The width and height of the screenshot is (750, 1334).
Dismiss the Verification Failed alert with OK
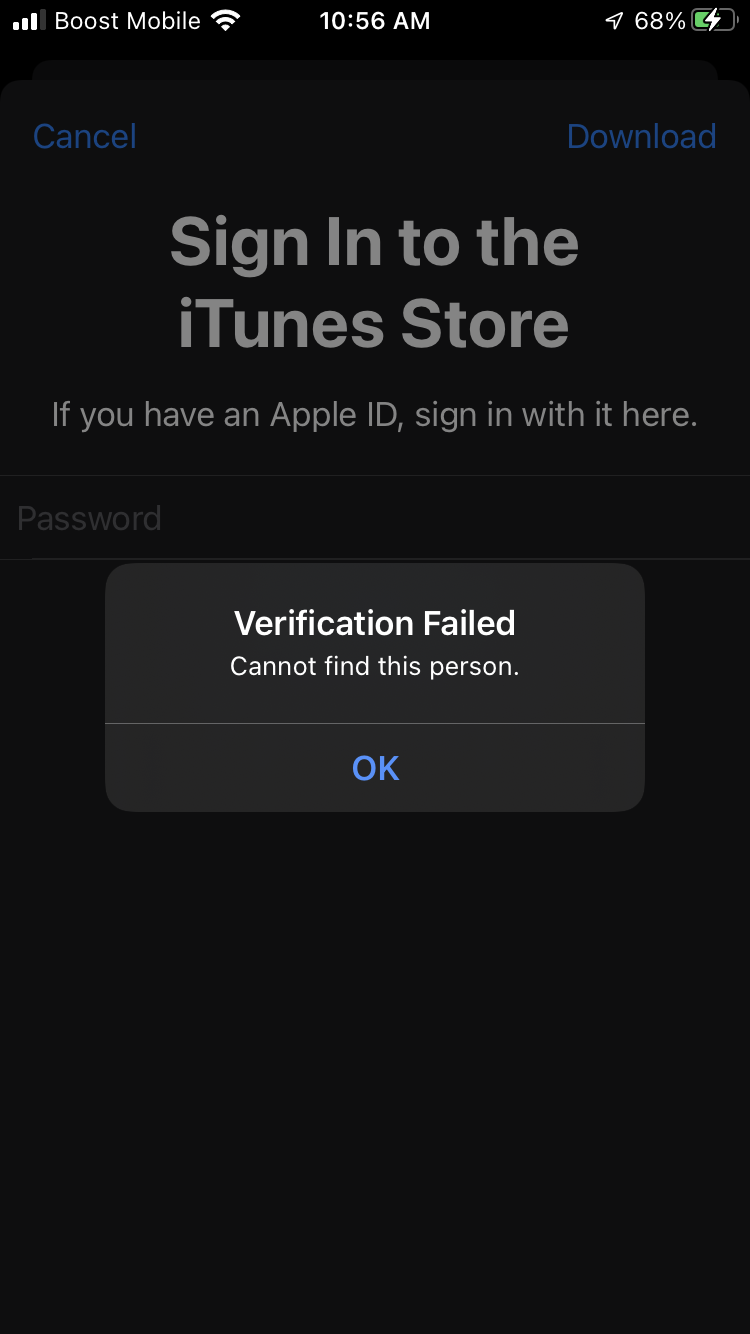click(x=375, y=767)
